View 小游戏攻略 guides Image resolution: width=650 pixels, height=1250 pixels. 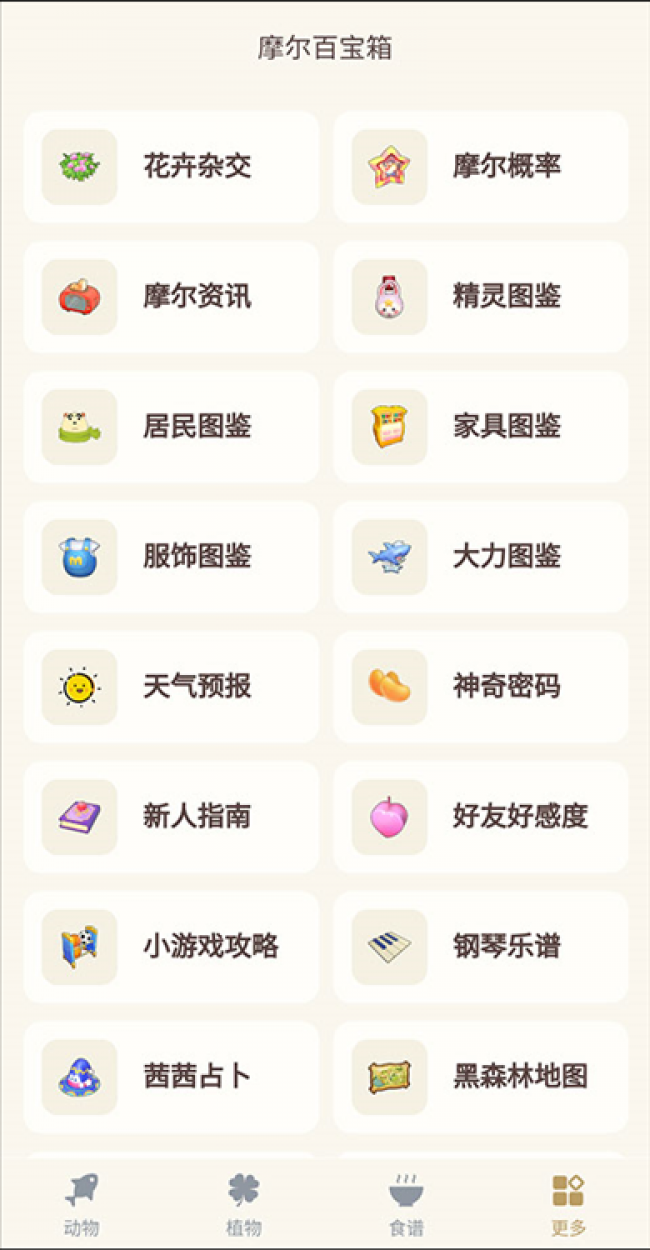tap(171, 947)
